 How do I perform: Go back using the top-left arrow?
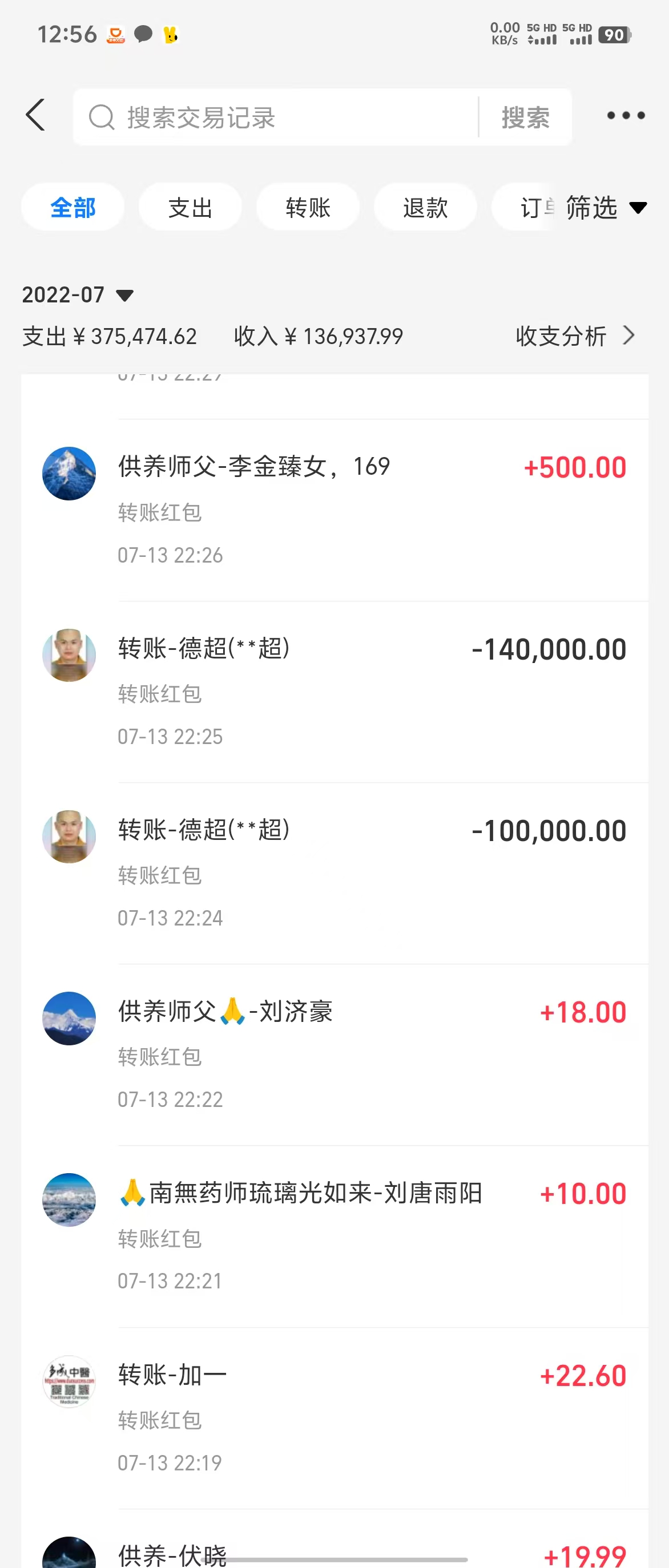pyautogui.click(x=35, y=115)
